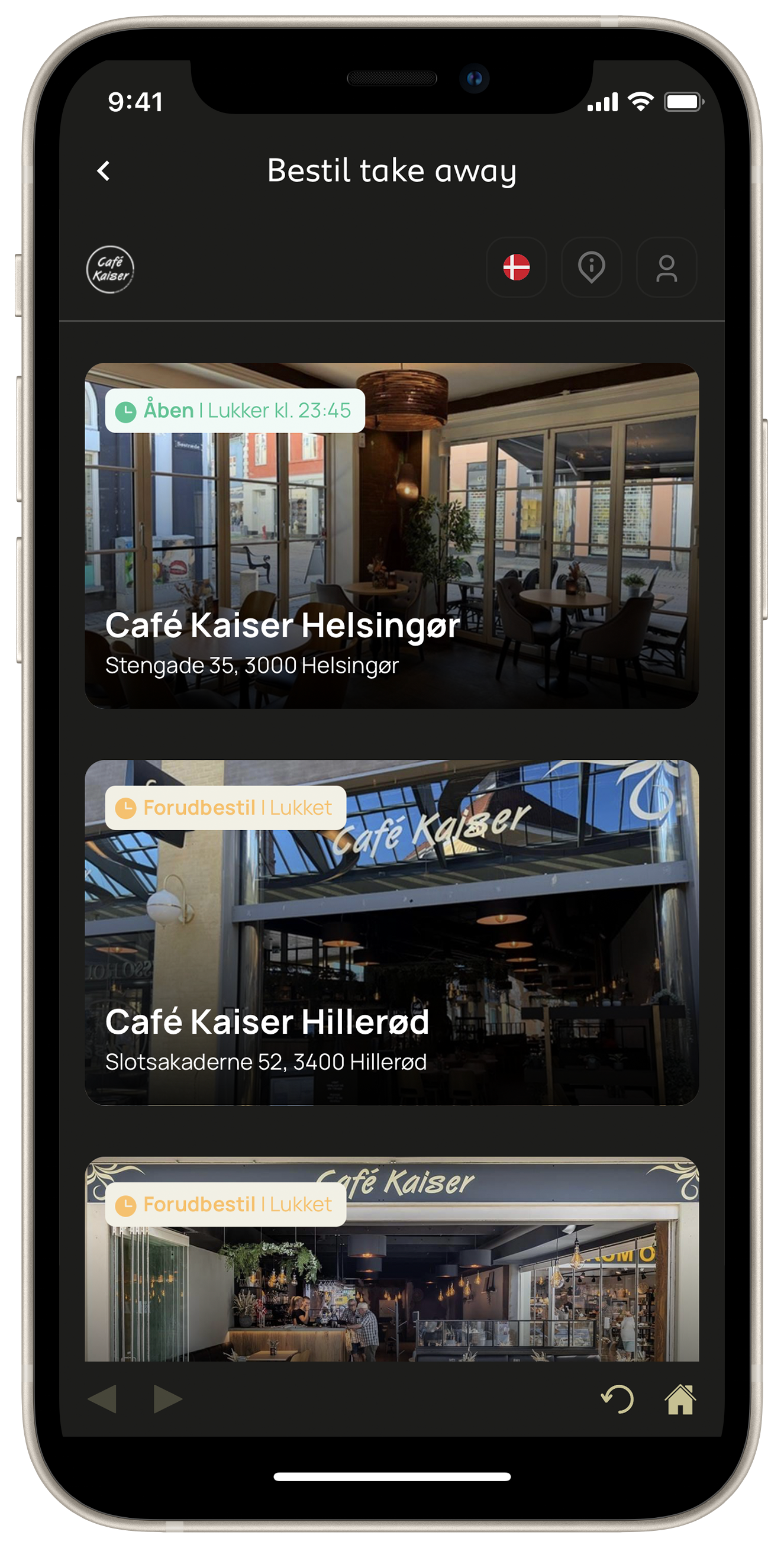Select Café Kaiser Hillerød restaurant card
784x1548 pixels.
click(x=392, y=931)
